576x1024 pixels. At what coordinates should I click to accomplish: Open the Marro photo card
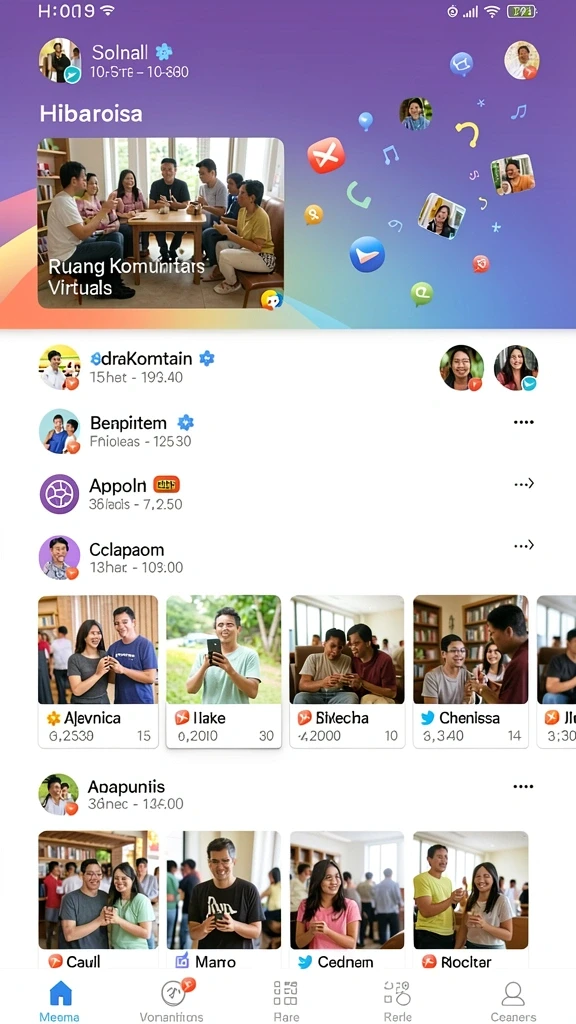click(223, 900)
